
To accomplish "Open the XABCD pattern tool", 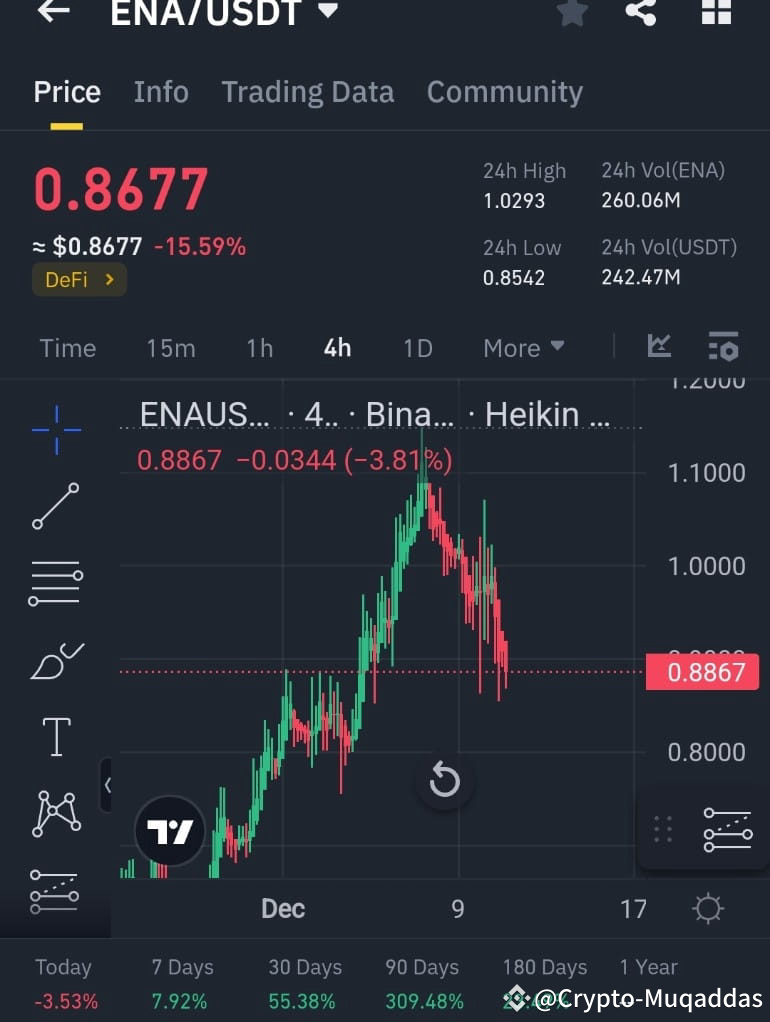I will (x=56, y=813).
